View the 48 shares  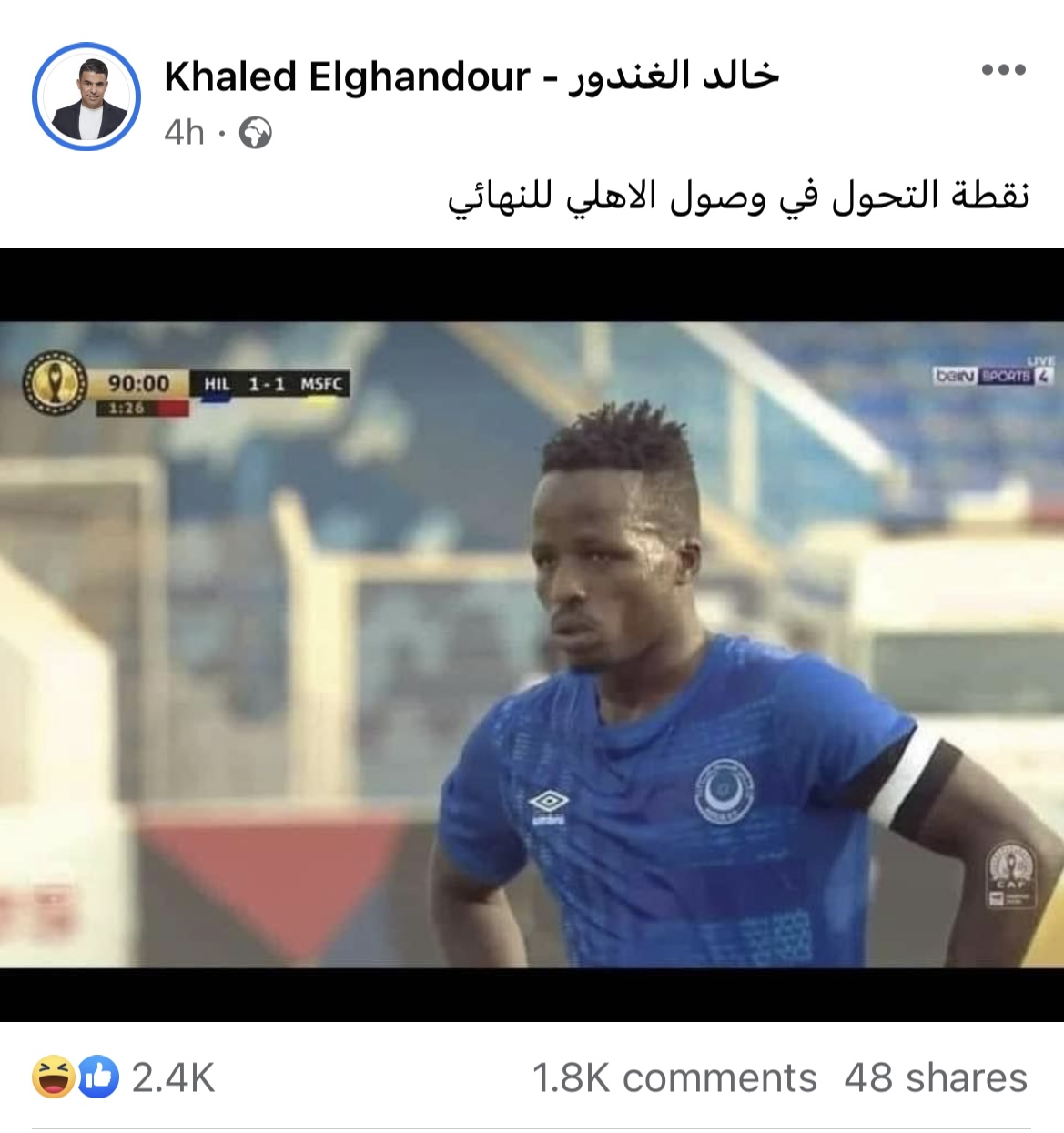[935, 1077]
